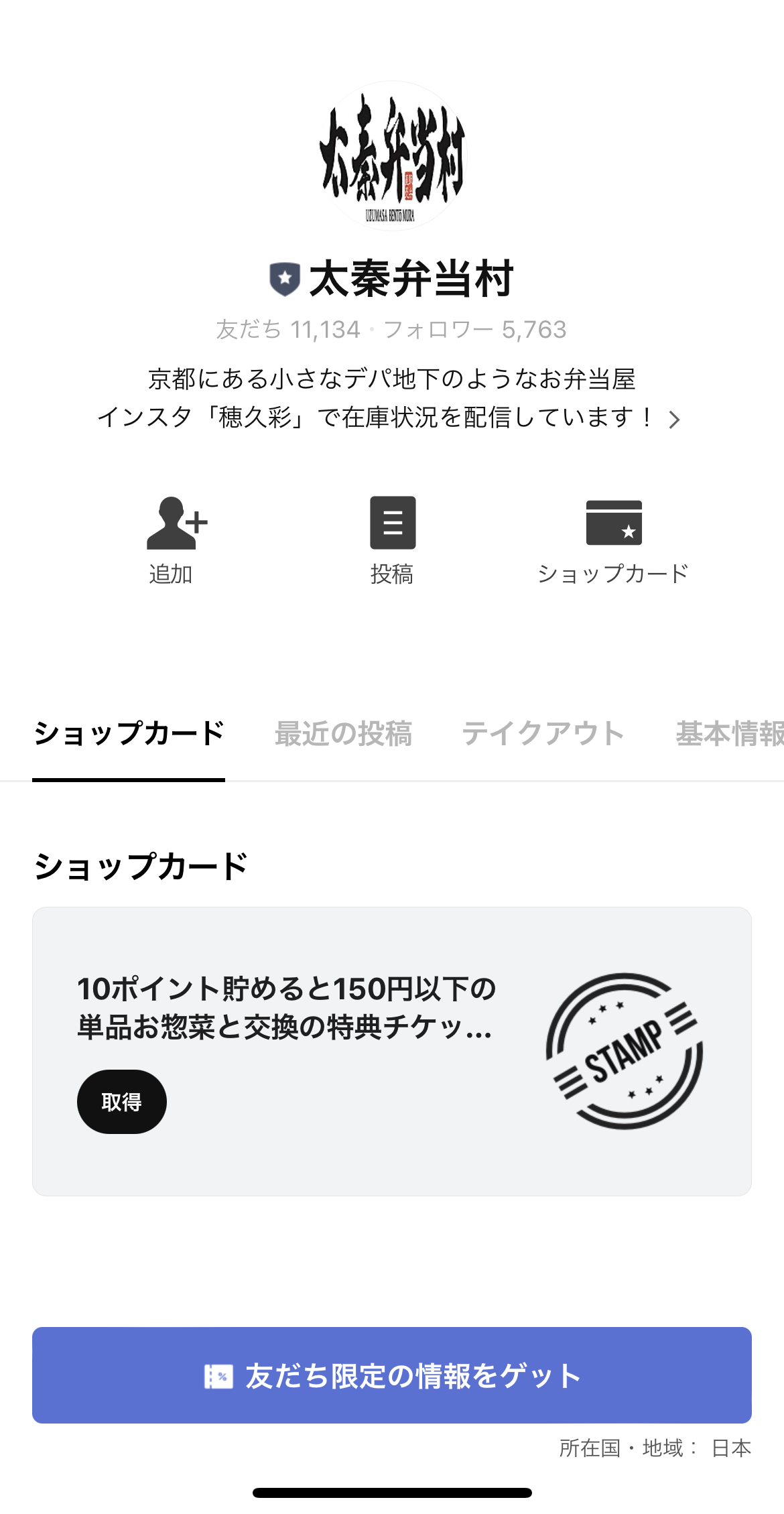Expand the account description chevron
Screen dimensions: 784x1514
(674, 420)
